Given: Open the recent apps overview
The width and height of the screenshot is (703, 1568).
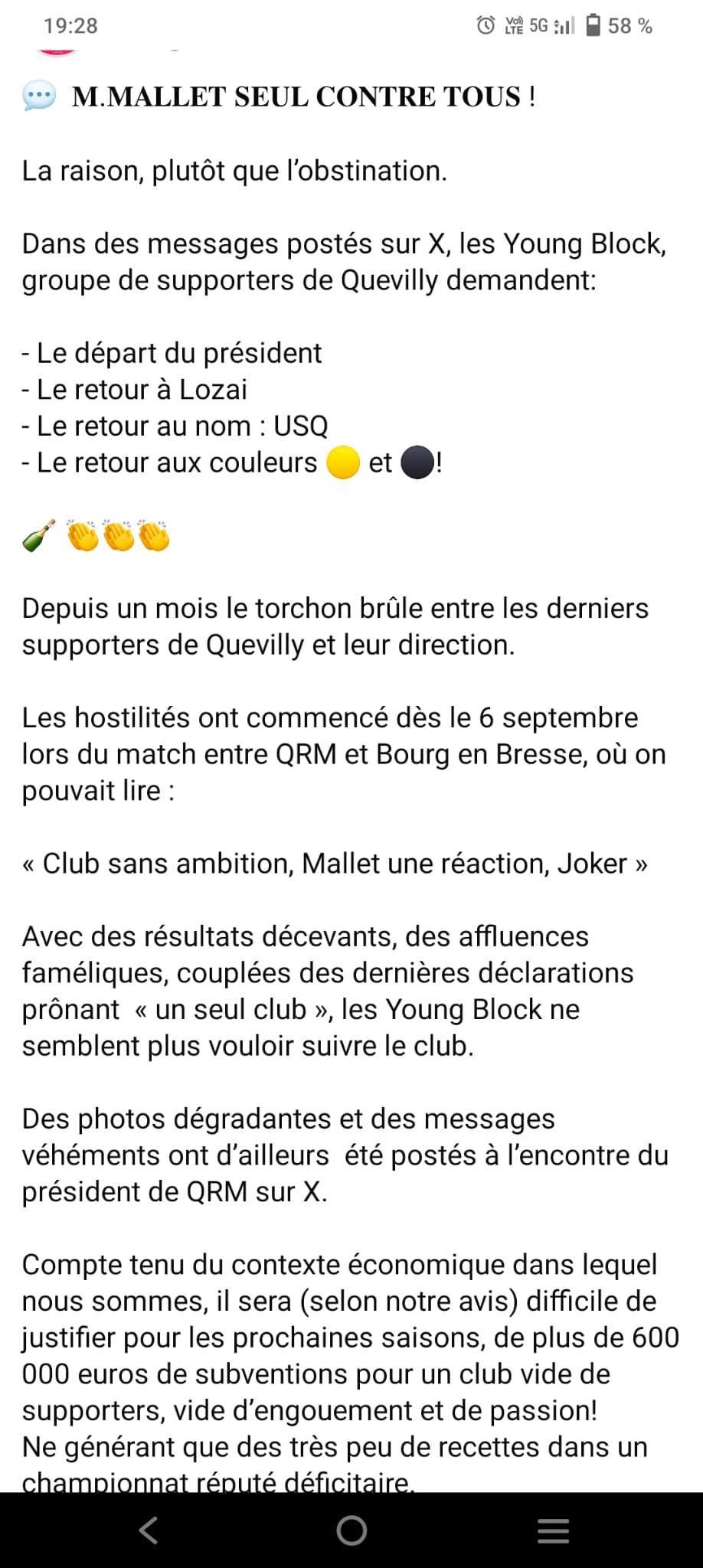Looking at the screenshot, I should click(x=553, y=1530).
